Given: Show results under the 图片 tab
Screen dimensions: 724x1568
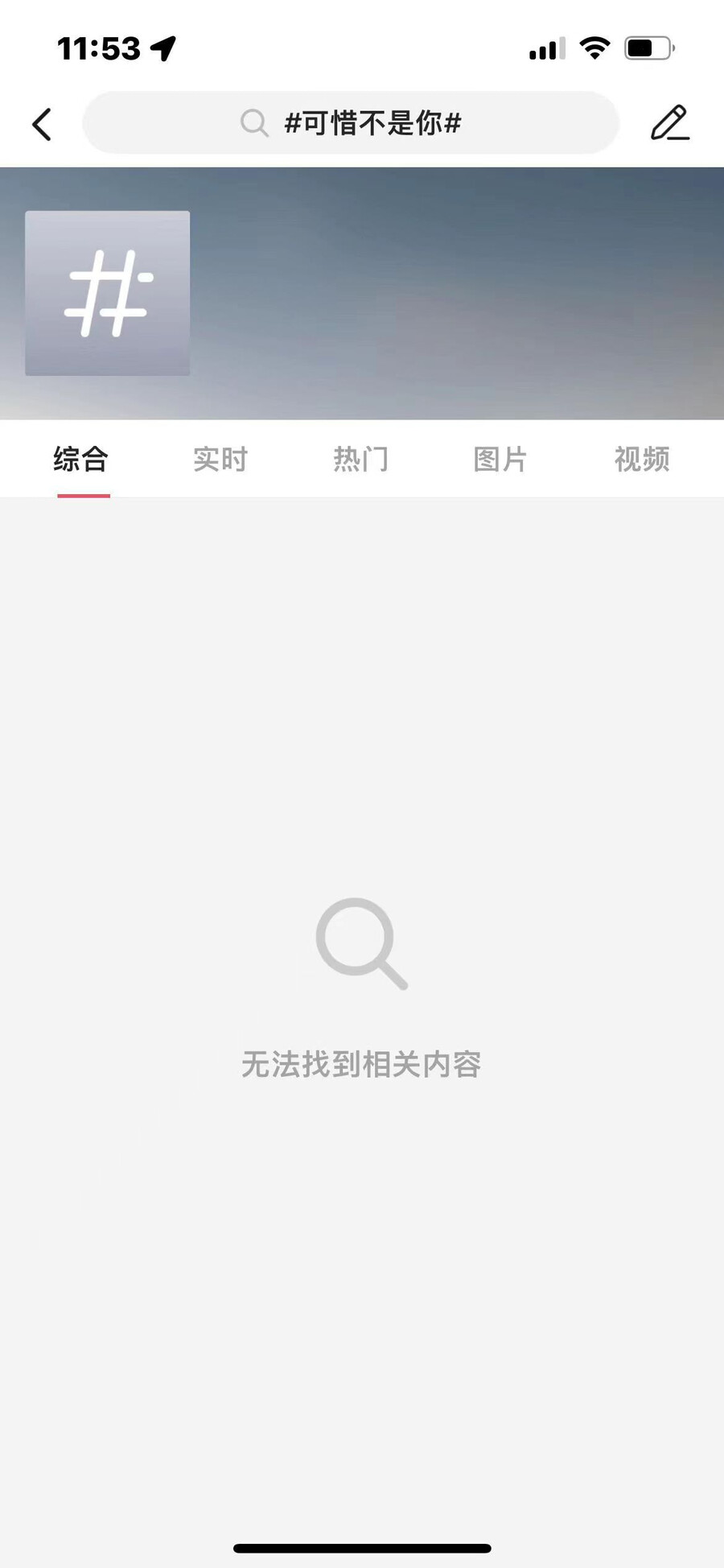Looking at the screenshot, I should click(500, 460).
